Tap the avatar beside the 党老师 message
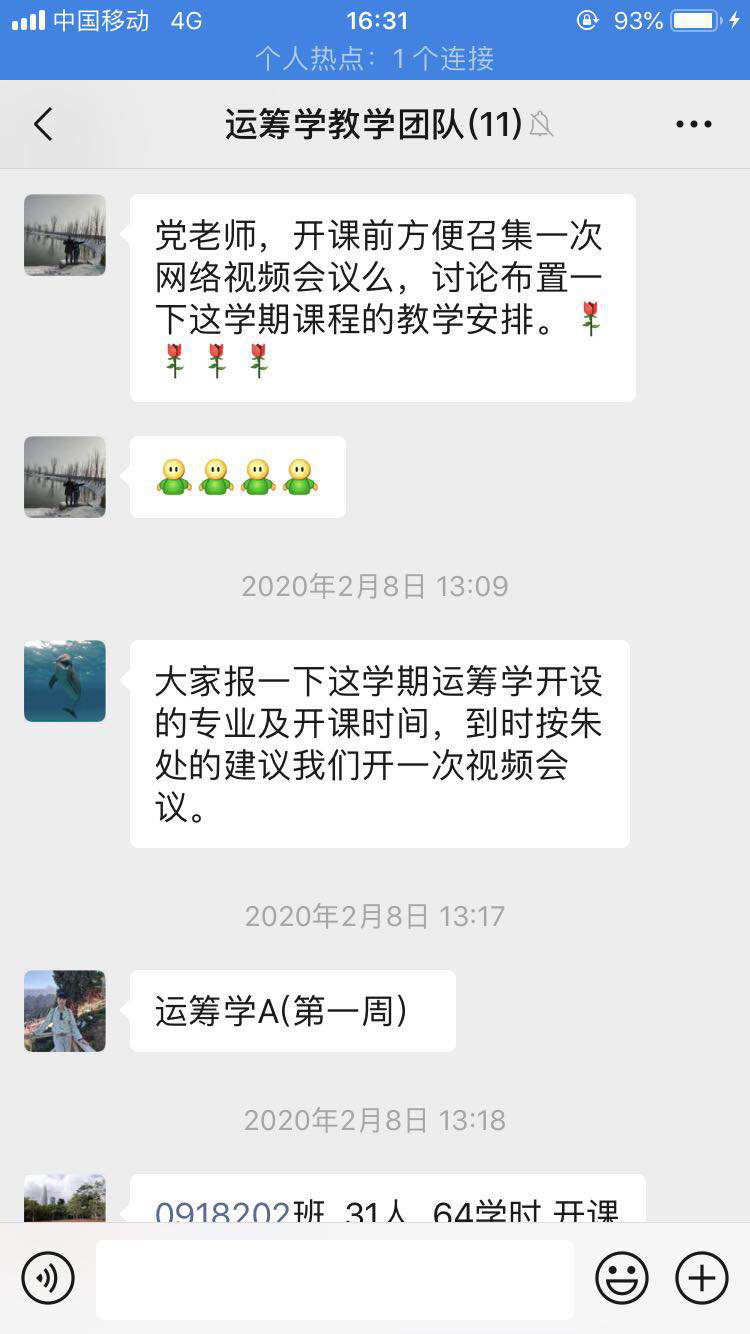750x1334 pixels. coord(65,235)
